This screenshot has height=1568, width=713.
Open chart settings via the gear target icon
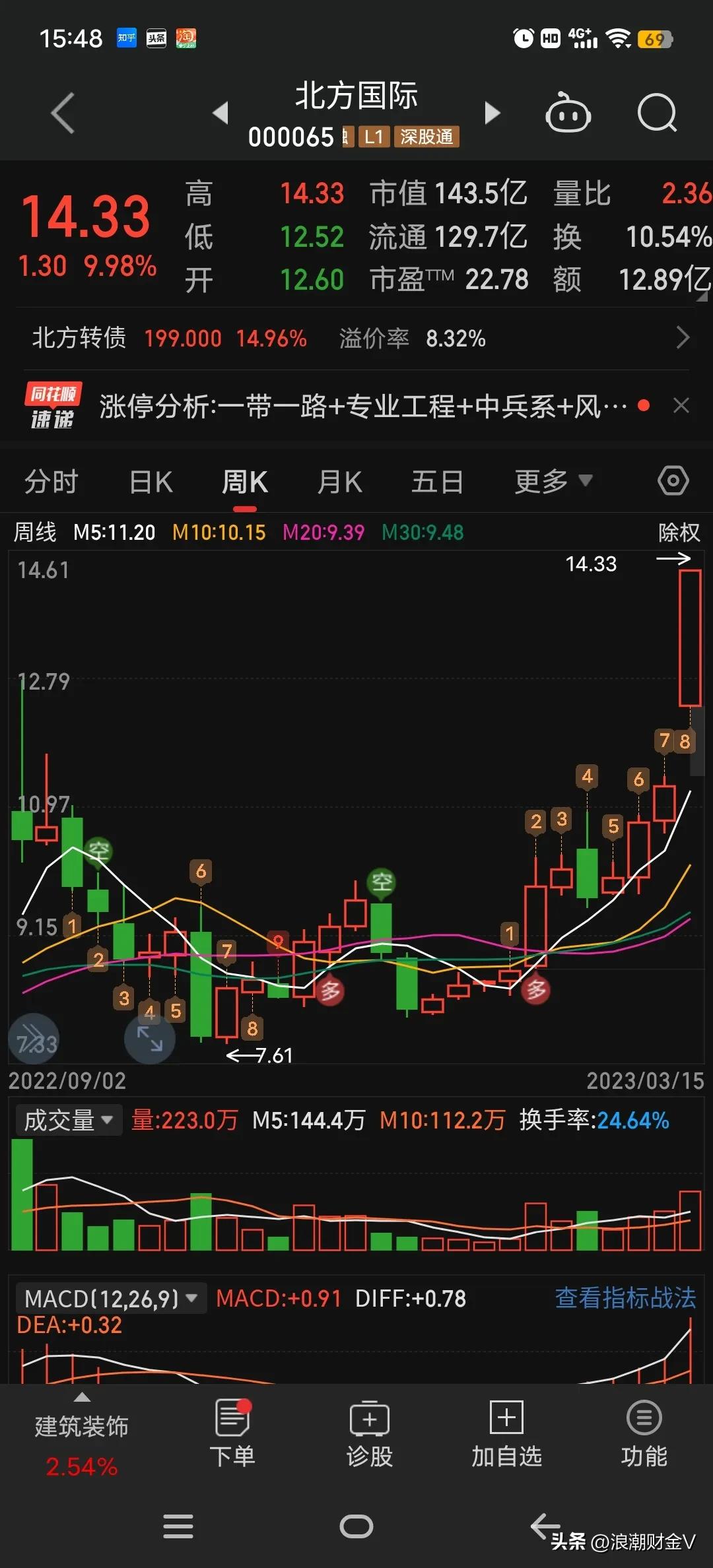pyautogui.click(x=673, y=481)
